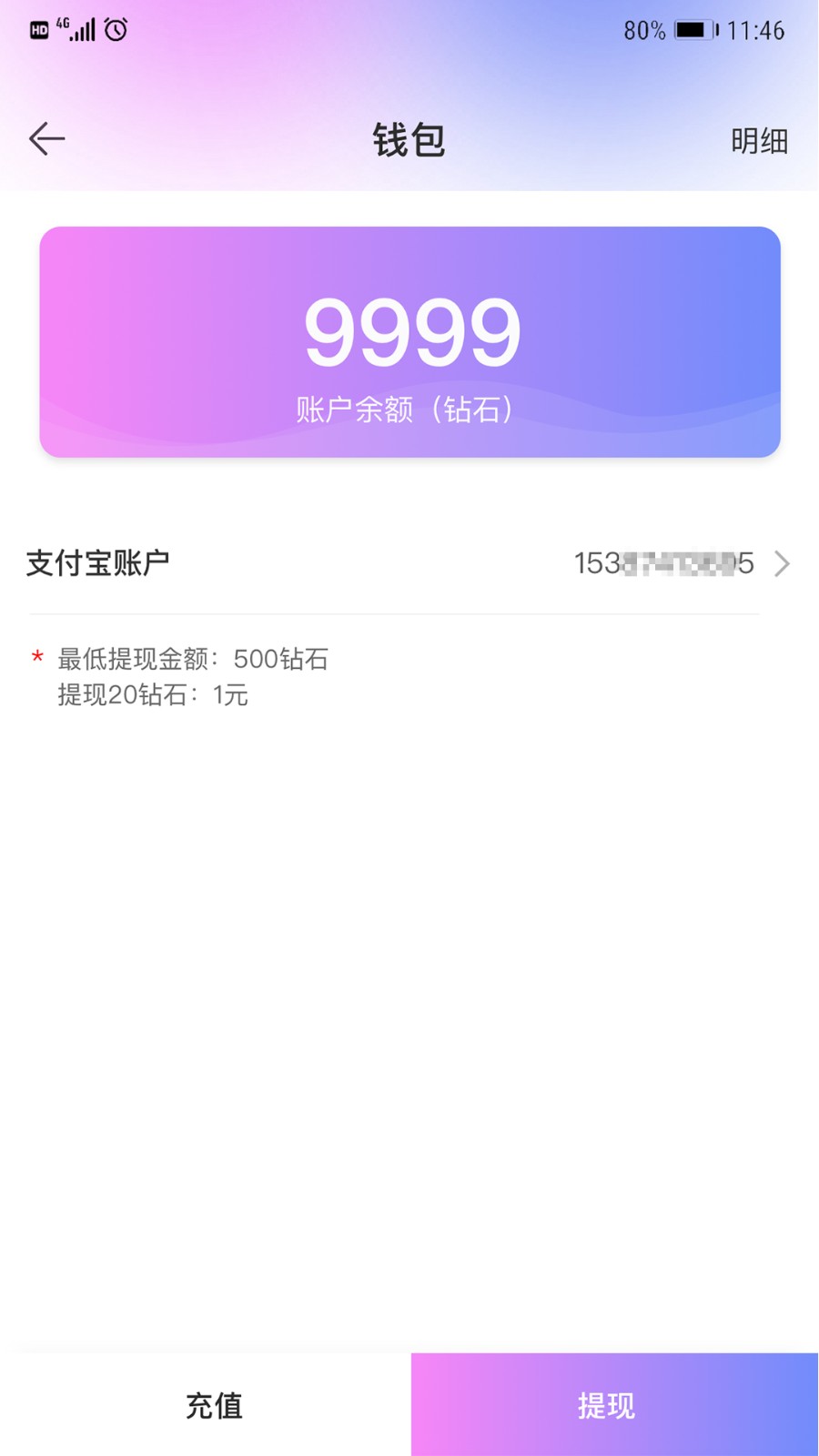Image resolution: width=819 pixels, height=1456 pixels.
Task: Expand the 支付宝账户 row chevron
Action: (781, 564)
